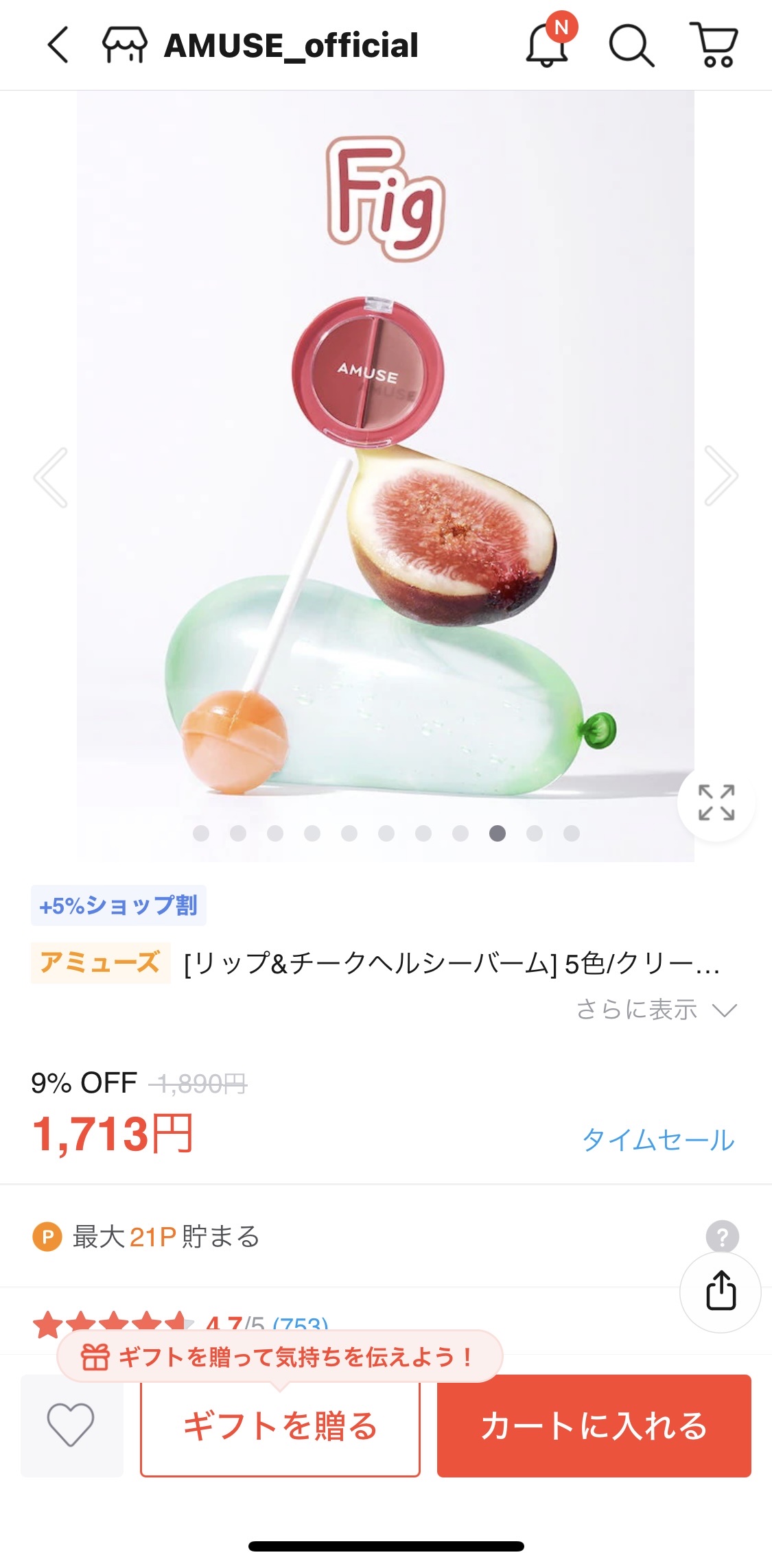The height and width of the screenshot is (1568, 772).
Task: View the shopping cart
Action: click(714, 45)
